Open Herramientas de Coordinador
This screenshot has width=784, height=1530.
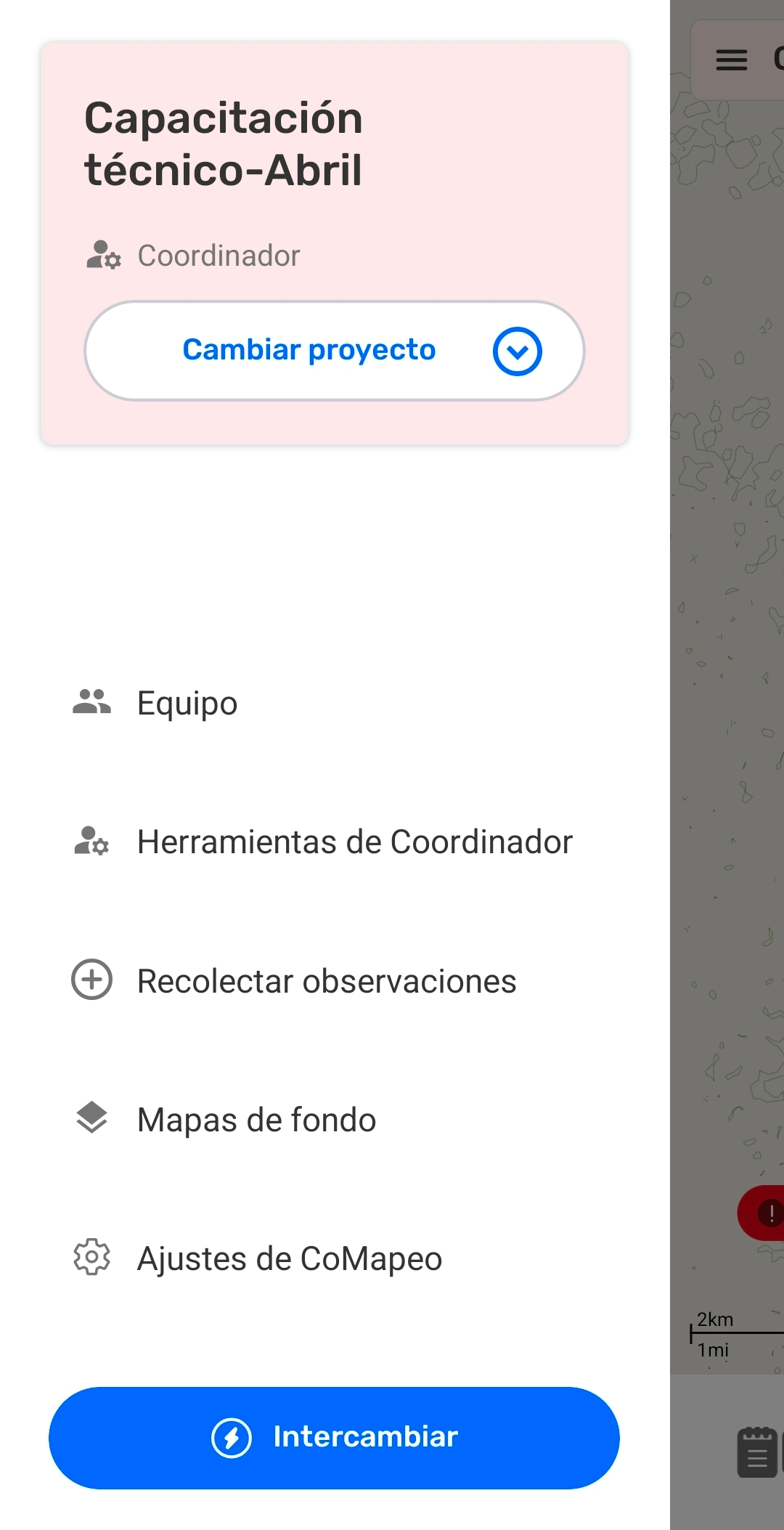point(334,842)
